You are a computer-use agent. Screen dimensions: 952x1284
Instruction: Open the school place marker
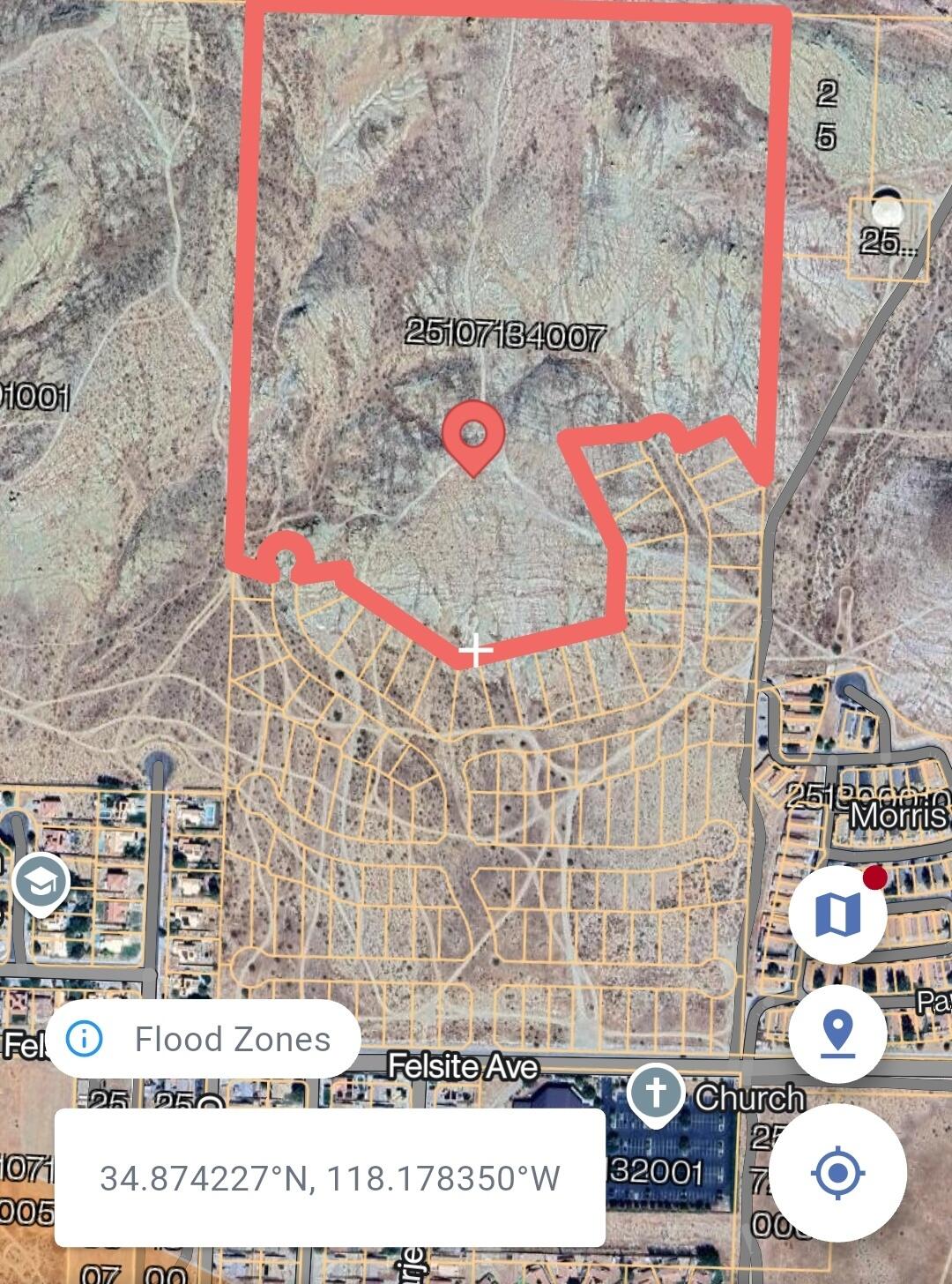click(x=41, y=883)
